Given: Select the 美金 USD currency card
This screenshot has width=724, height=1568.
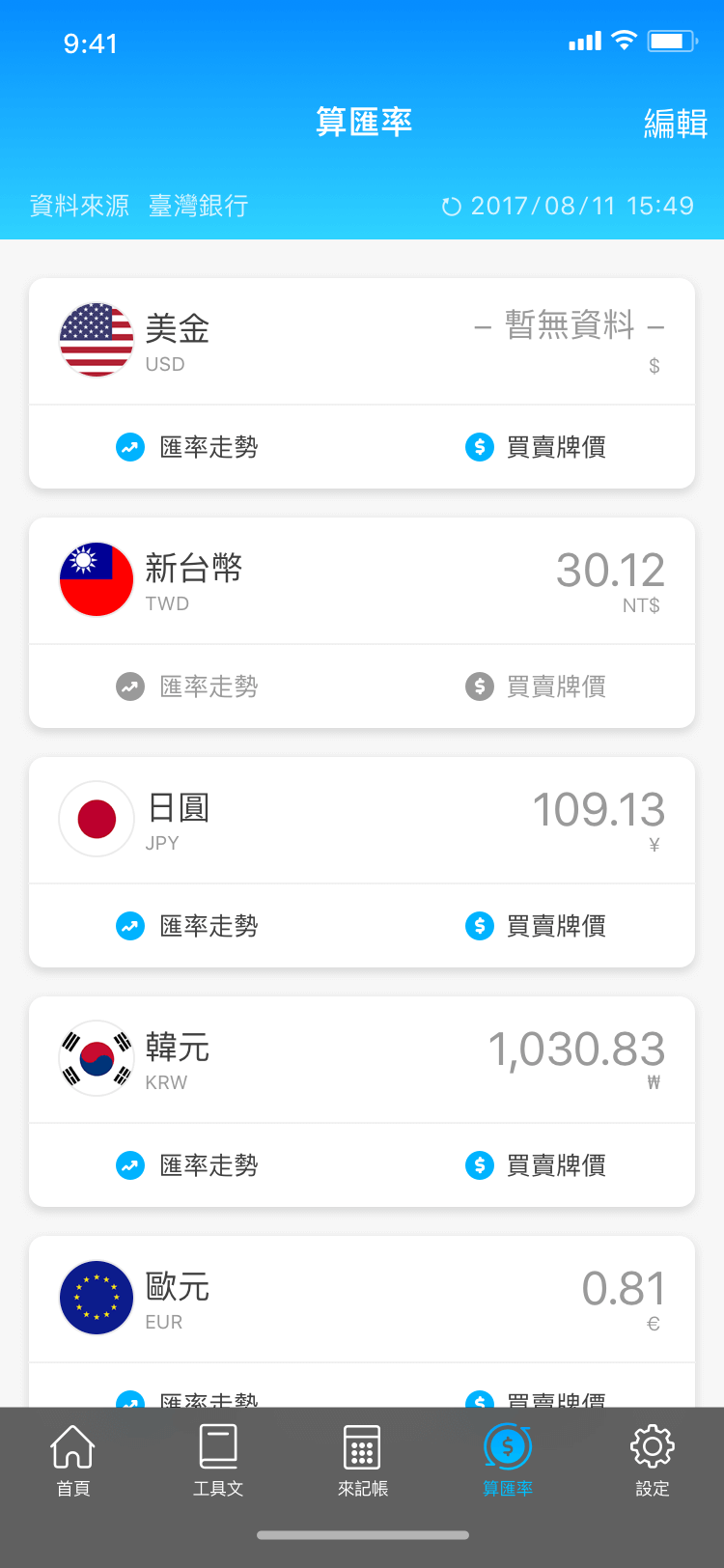Looking at the screenshot, I should click(362, 342).
